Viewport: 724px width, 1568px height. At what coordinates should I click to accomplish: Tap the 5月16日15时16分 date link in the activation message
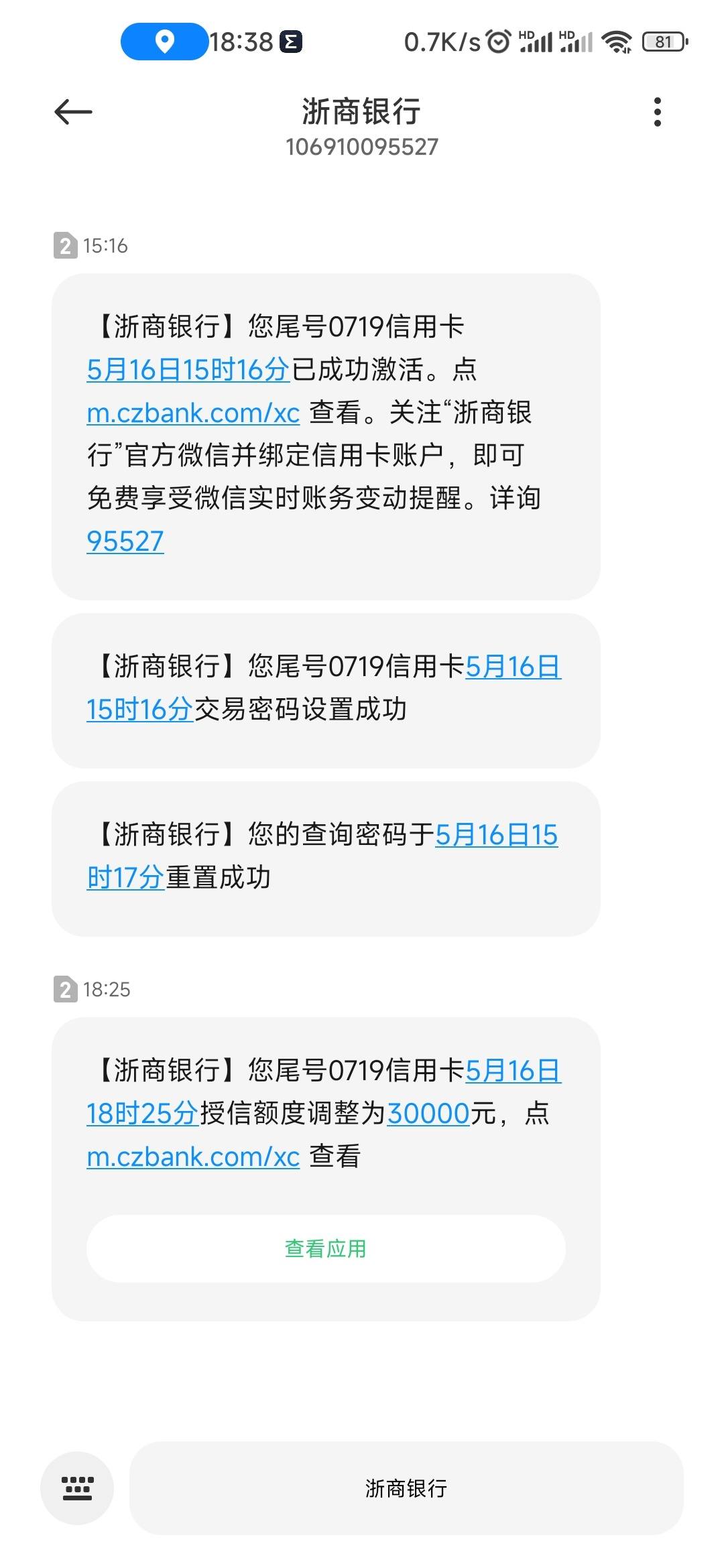coord(188,370)
